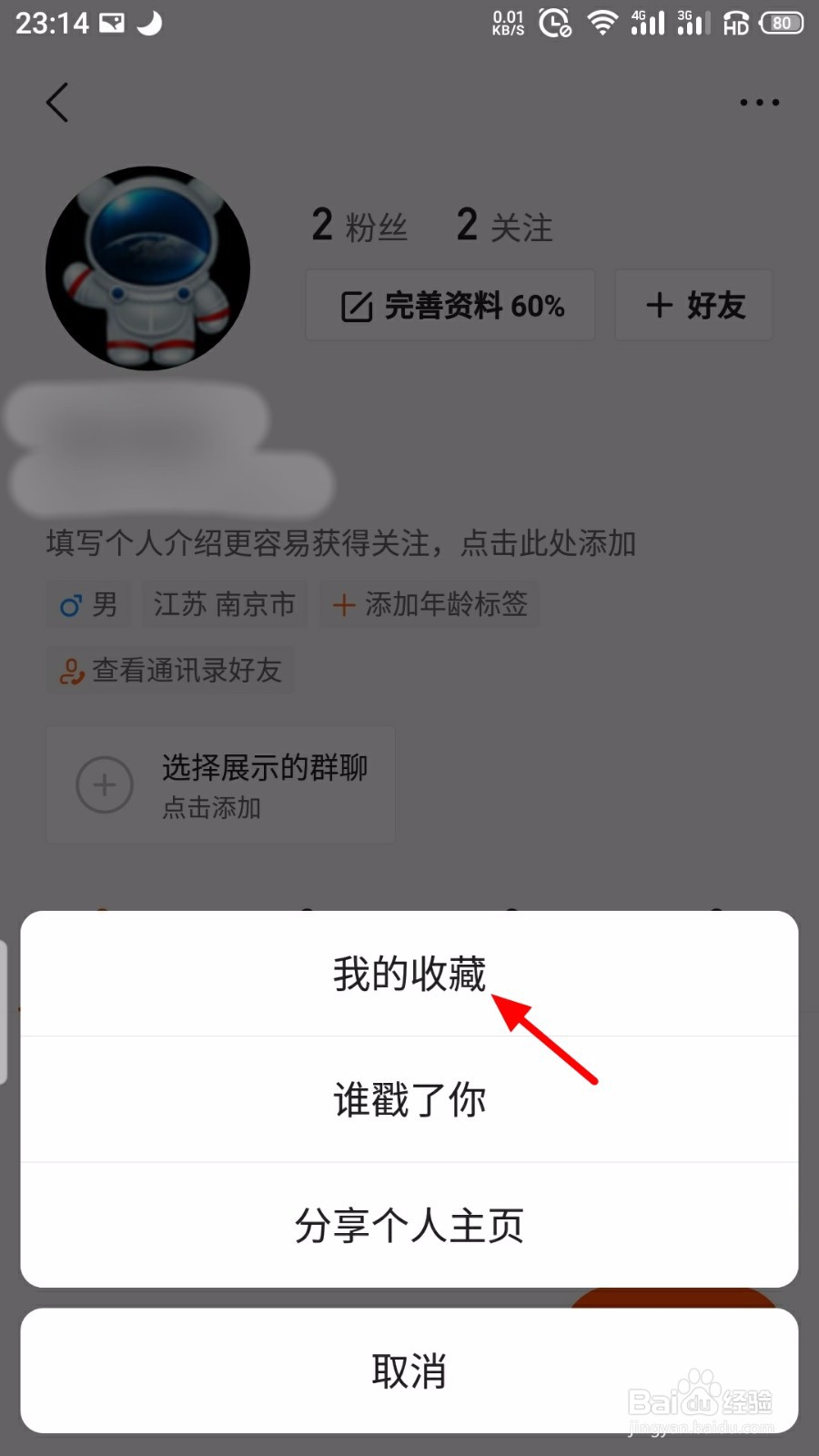Choose 谁戳了你 in the popup menu
This screenshot has height=1456, width=819.
tap(409, 1099)
